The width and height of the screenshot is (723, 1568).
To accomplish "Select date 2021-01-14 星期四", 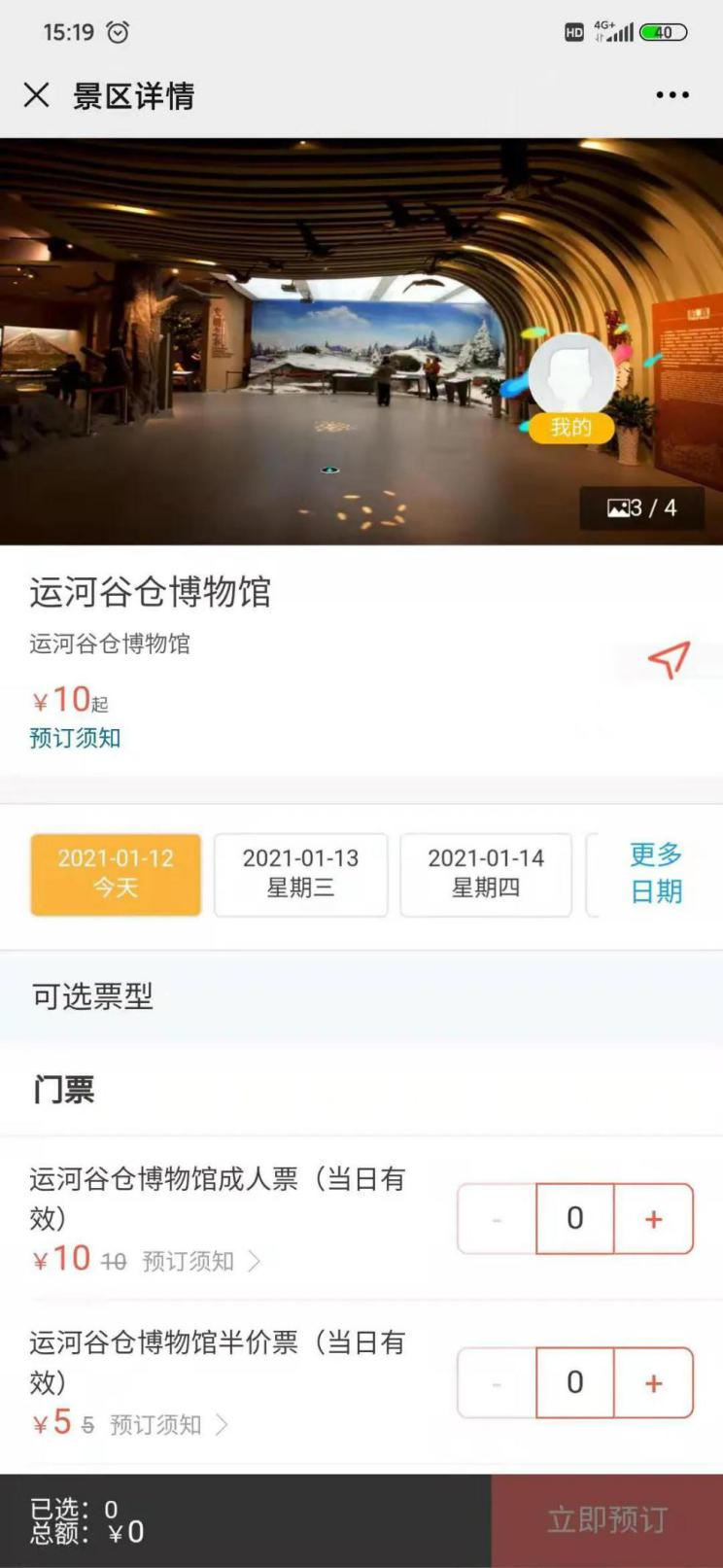I will tap(486, 873).
